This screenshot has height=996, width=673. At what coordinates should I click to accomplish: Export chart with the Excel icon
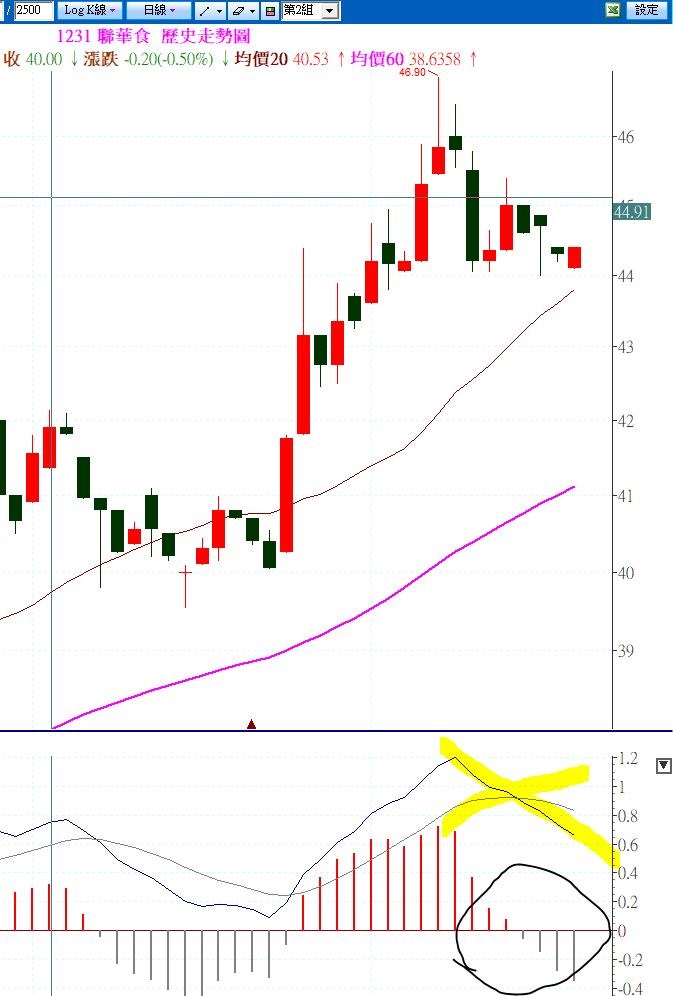(613, 10)
